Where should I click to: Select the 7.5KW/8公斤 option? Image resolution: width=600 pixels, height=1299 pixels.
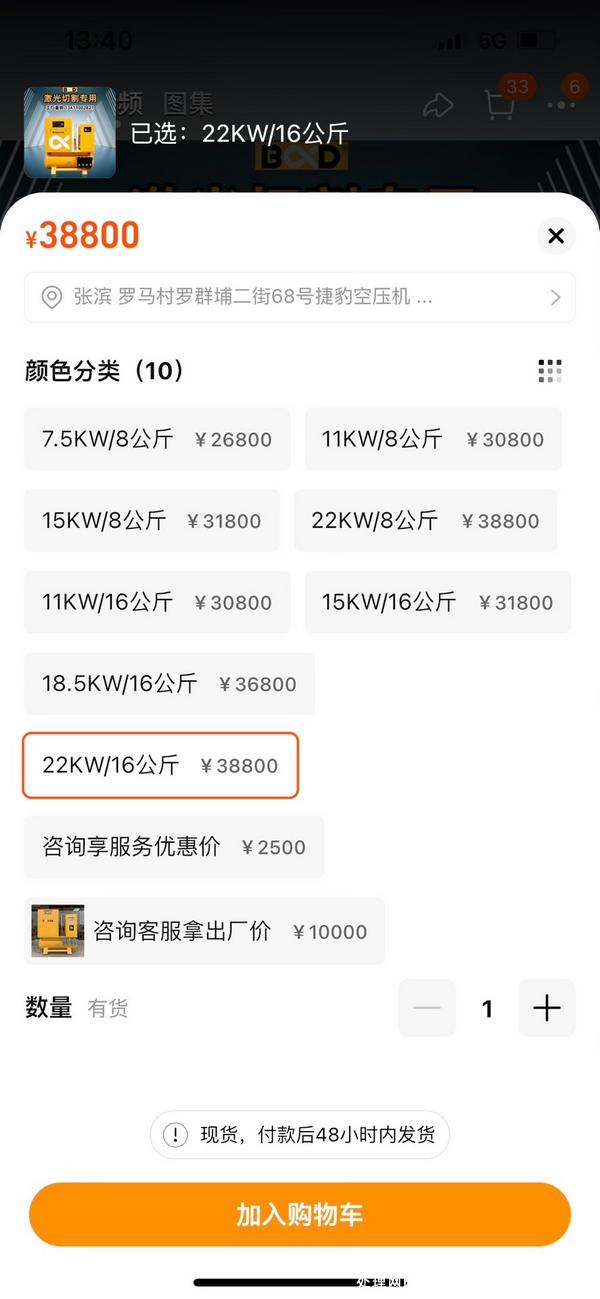click(157, 439)
